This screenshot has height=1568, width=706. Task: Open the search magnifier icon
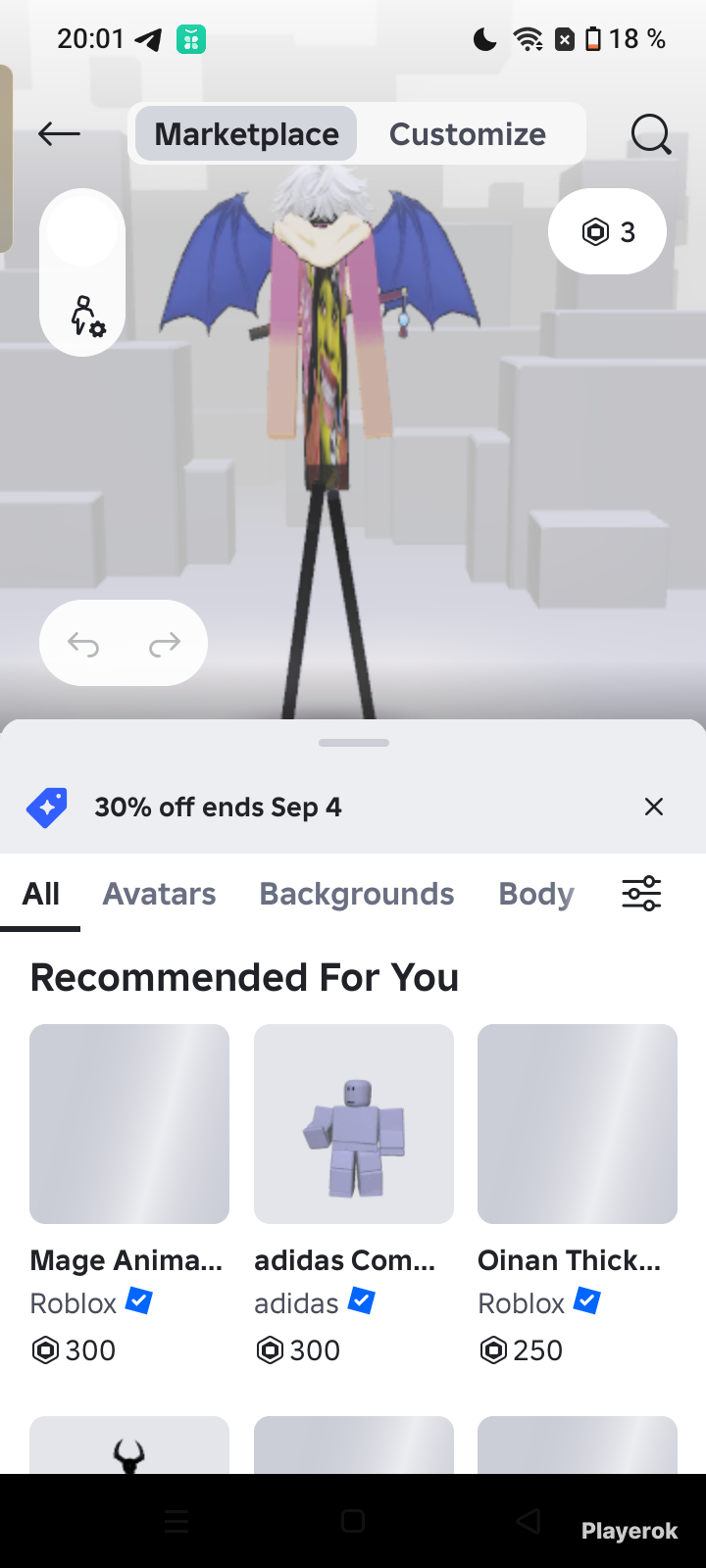[651, 134]
